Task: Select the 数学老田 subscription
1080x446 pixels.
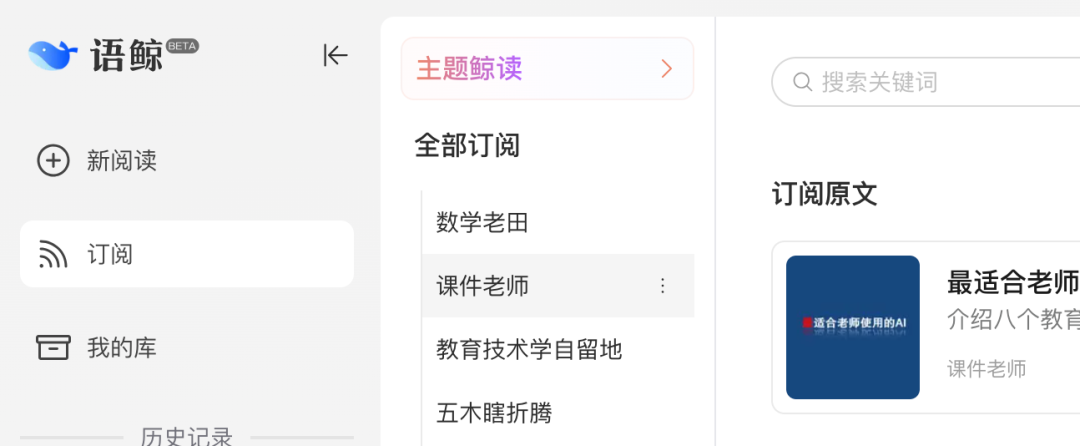Action: (482, 222)
